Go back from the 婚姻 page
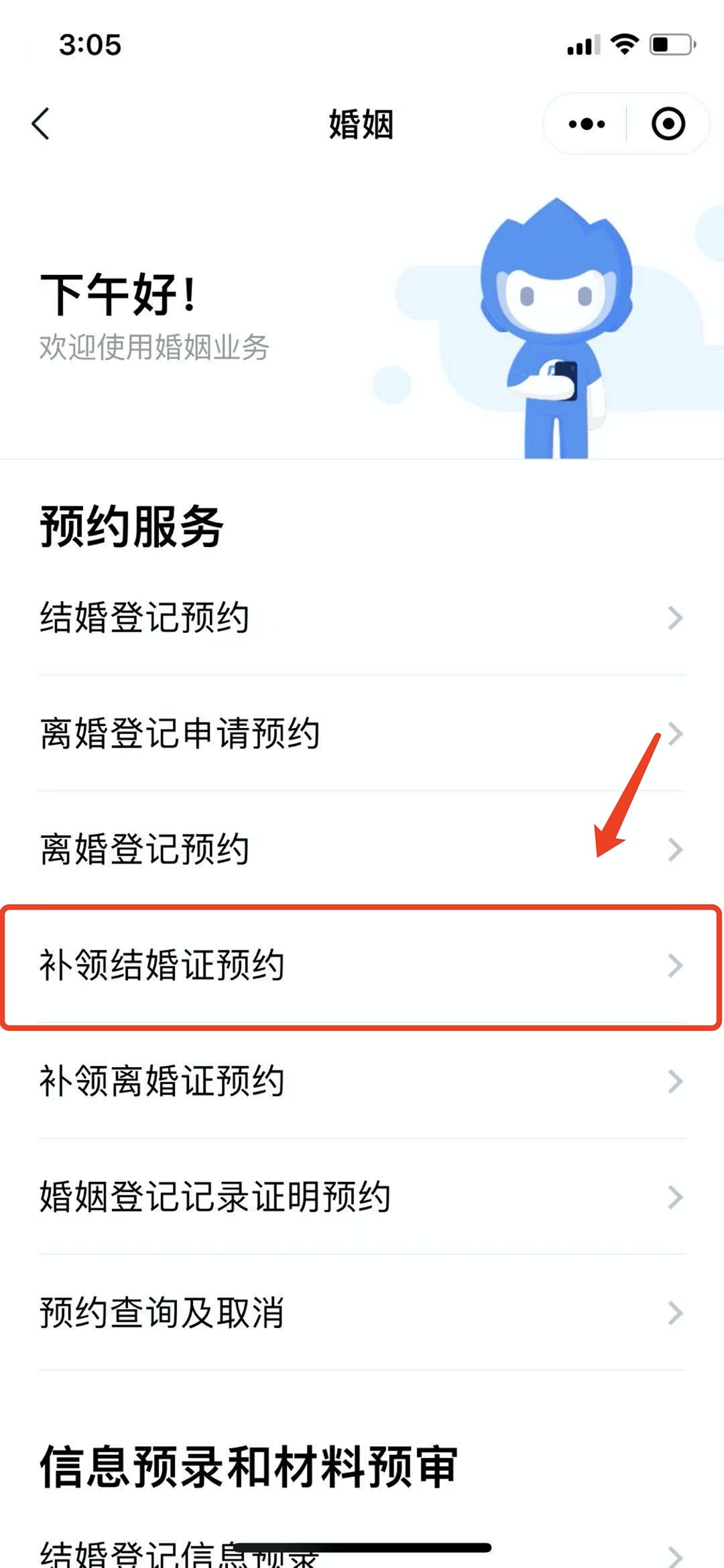724x1568 pixels. tap(42, 124)
